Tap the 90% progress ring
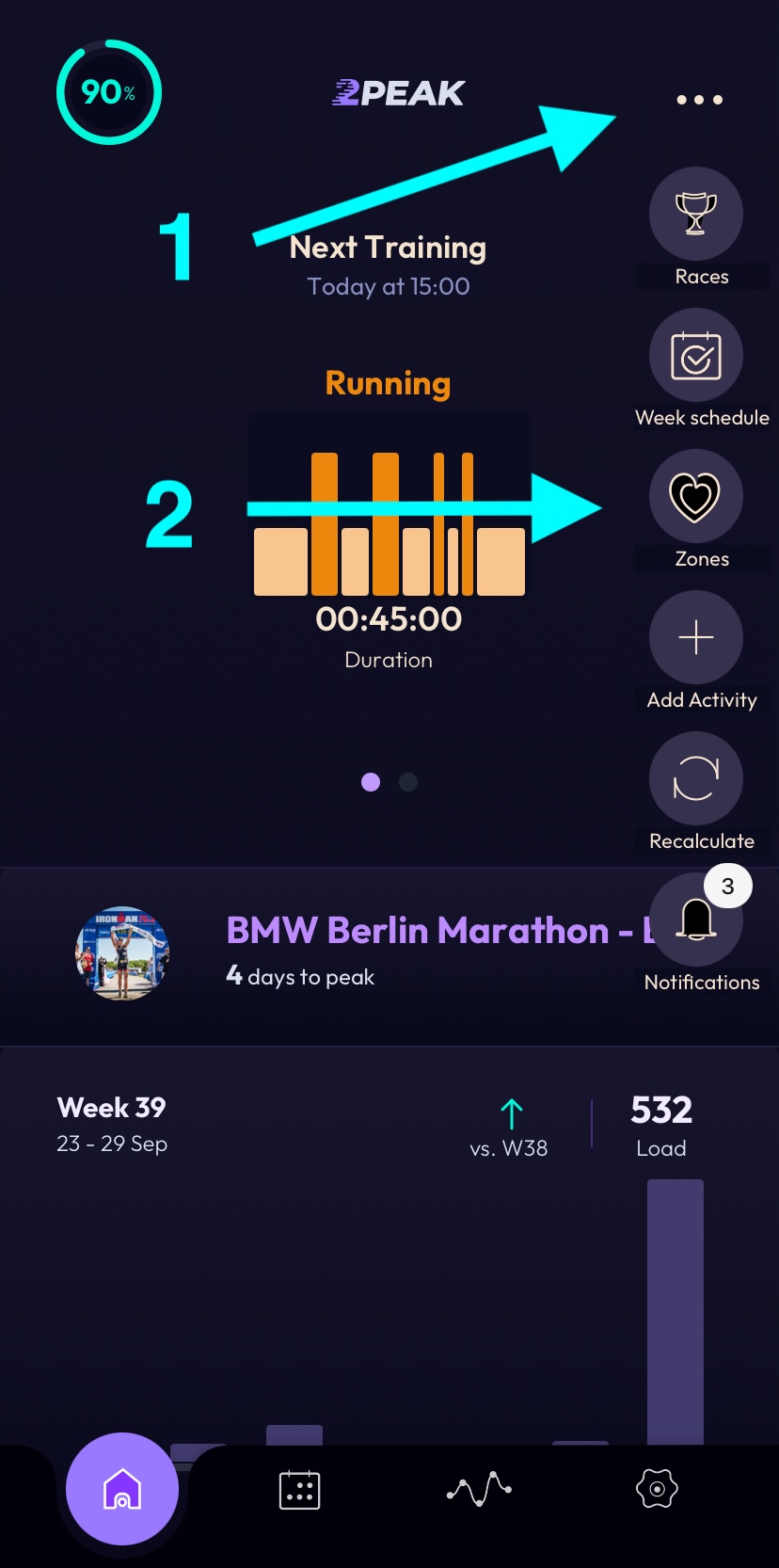779x1568 pixels. pos(109,92)
